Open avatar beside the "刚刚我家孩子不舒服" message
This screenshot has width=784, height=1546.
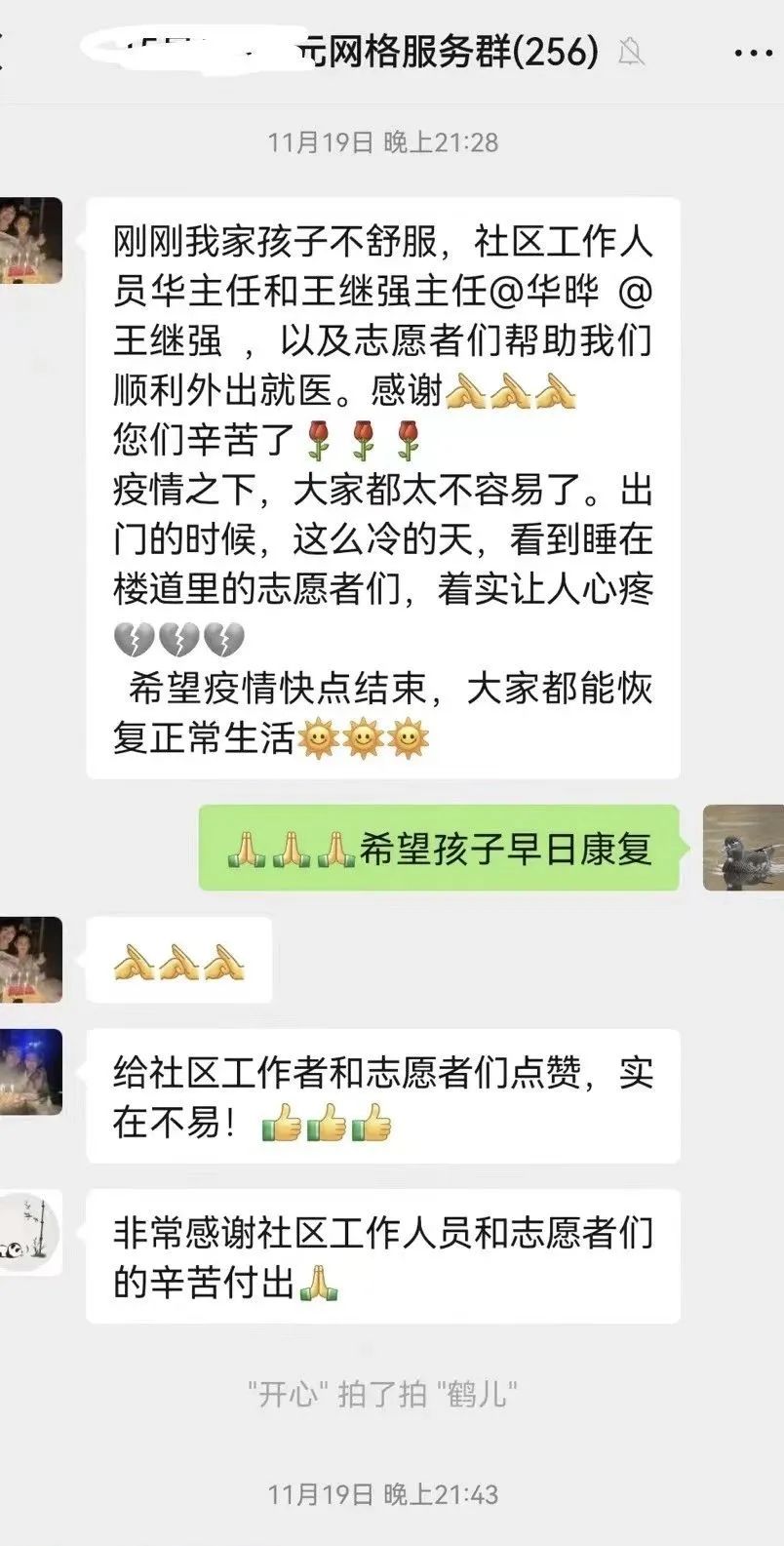click(29, 240)
